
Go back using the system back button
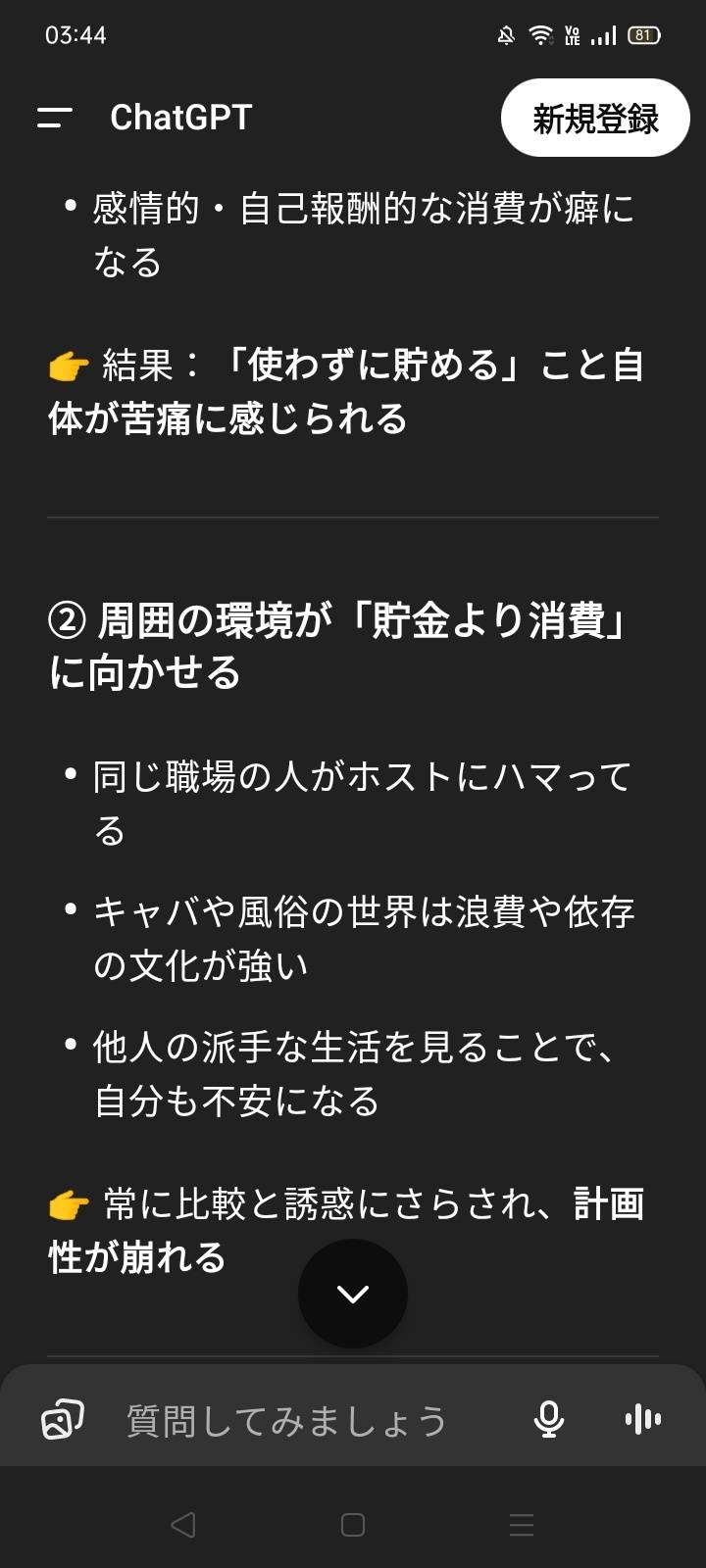183,1525
